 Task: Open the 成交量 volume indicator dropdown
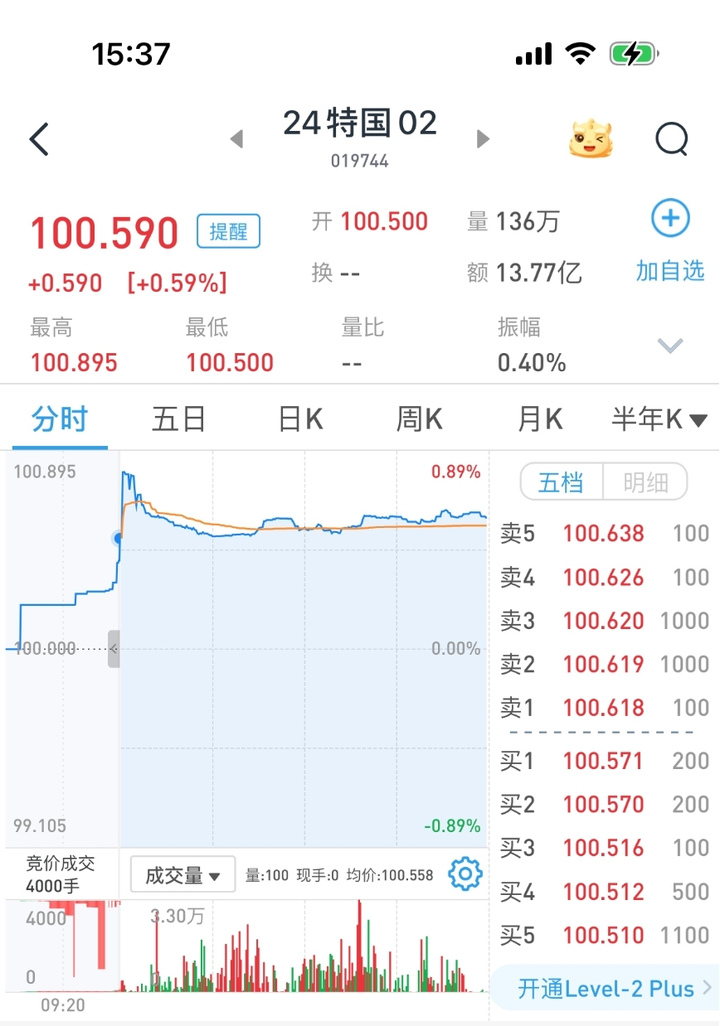click(x=181, y=873)
